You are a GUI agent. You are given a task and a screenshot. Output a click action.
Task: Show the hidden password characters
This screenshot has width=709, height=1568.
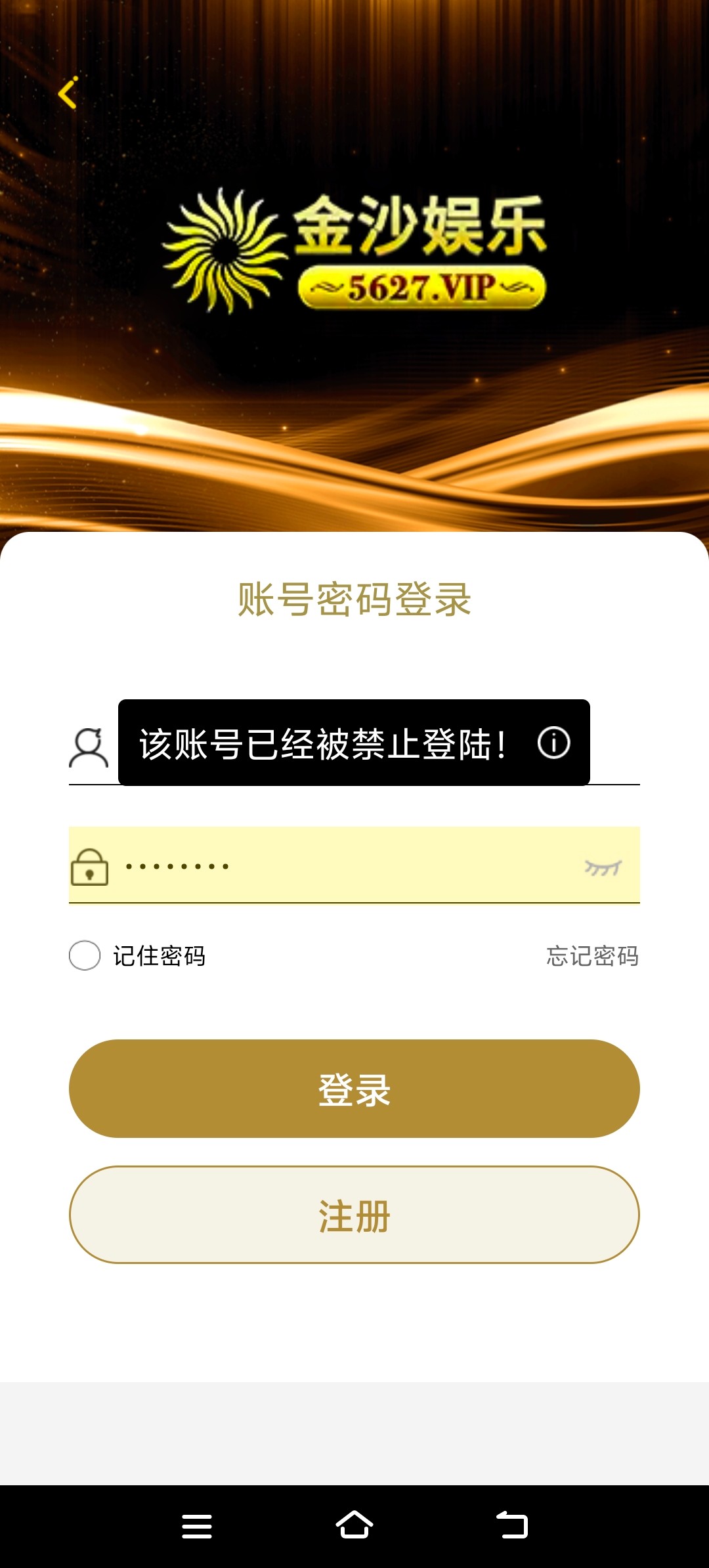coord(603,868)
